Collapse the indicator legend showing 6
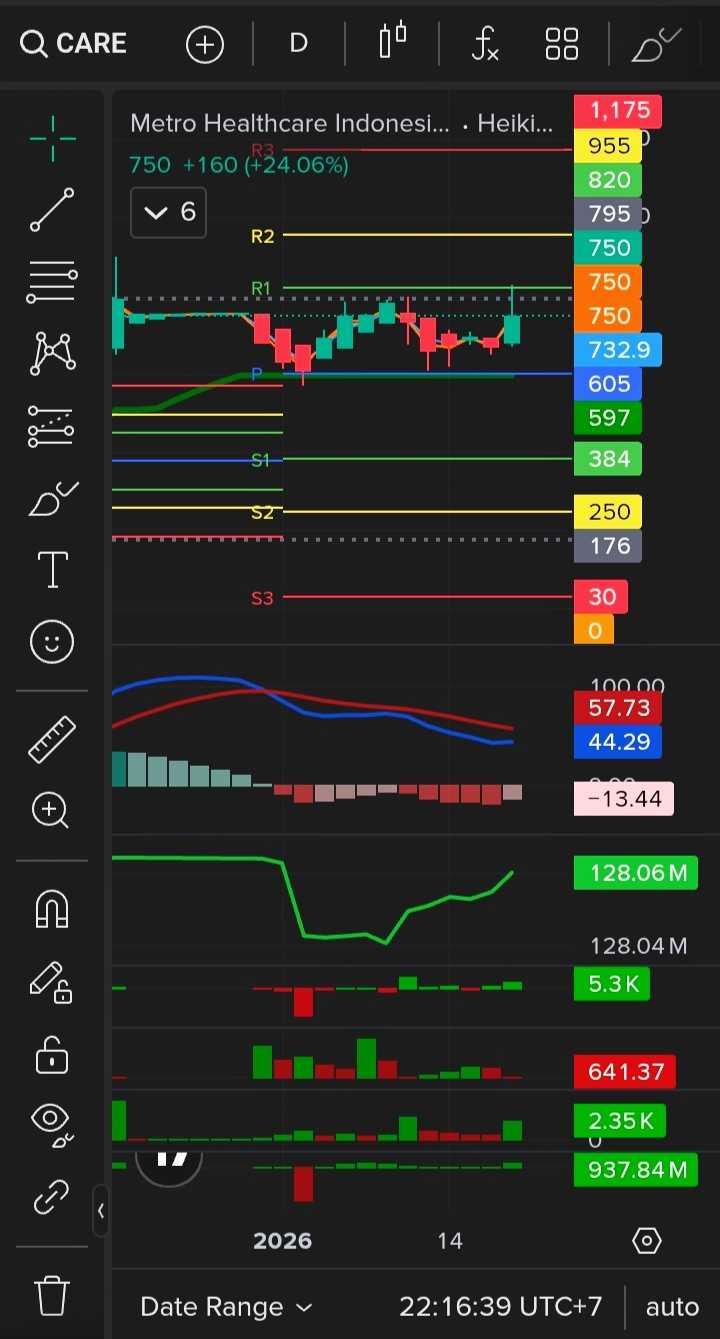The height and width of the screenshot is (1339, 720). point(168,212)
